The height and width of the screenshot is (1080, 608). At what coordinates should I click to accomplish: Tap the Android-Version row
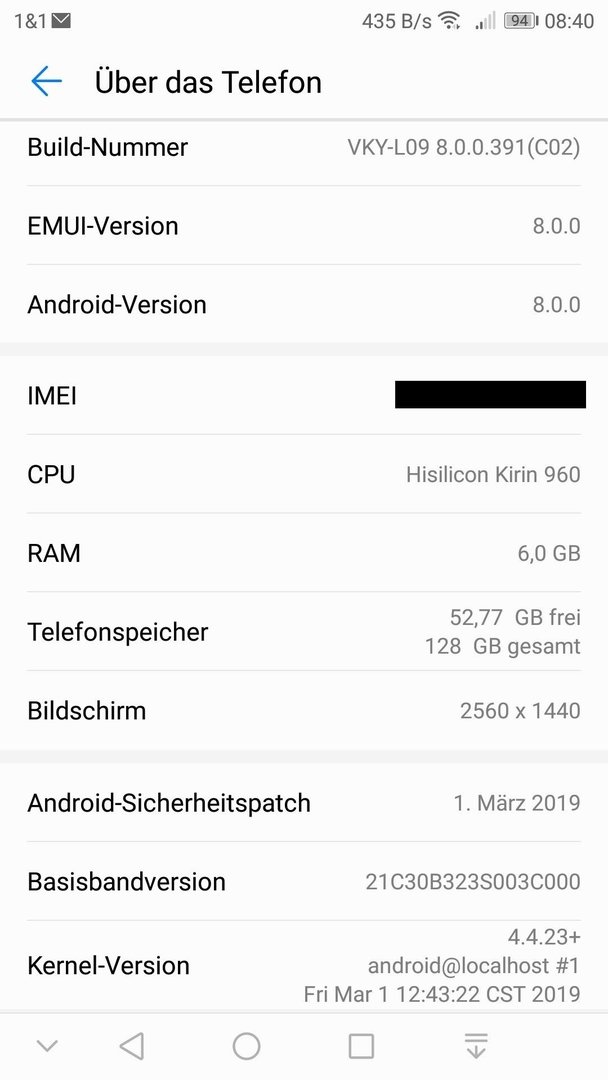304,305
